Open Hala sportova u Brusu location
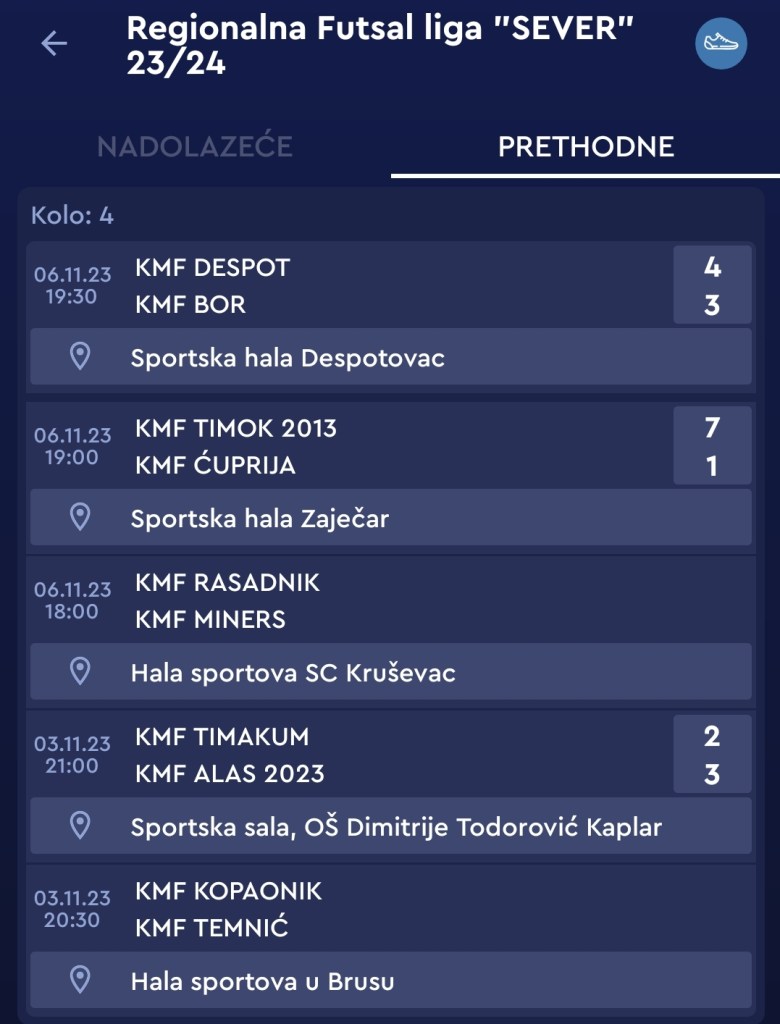The width and height of the screenshot is (780, 1024). pos(390,980)
